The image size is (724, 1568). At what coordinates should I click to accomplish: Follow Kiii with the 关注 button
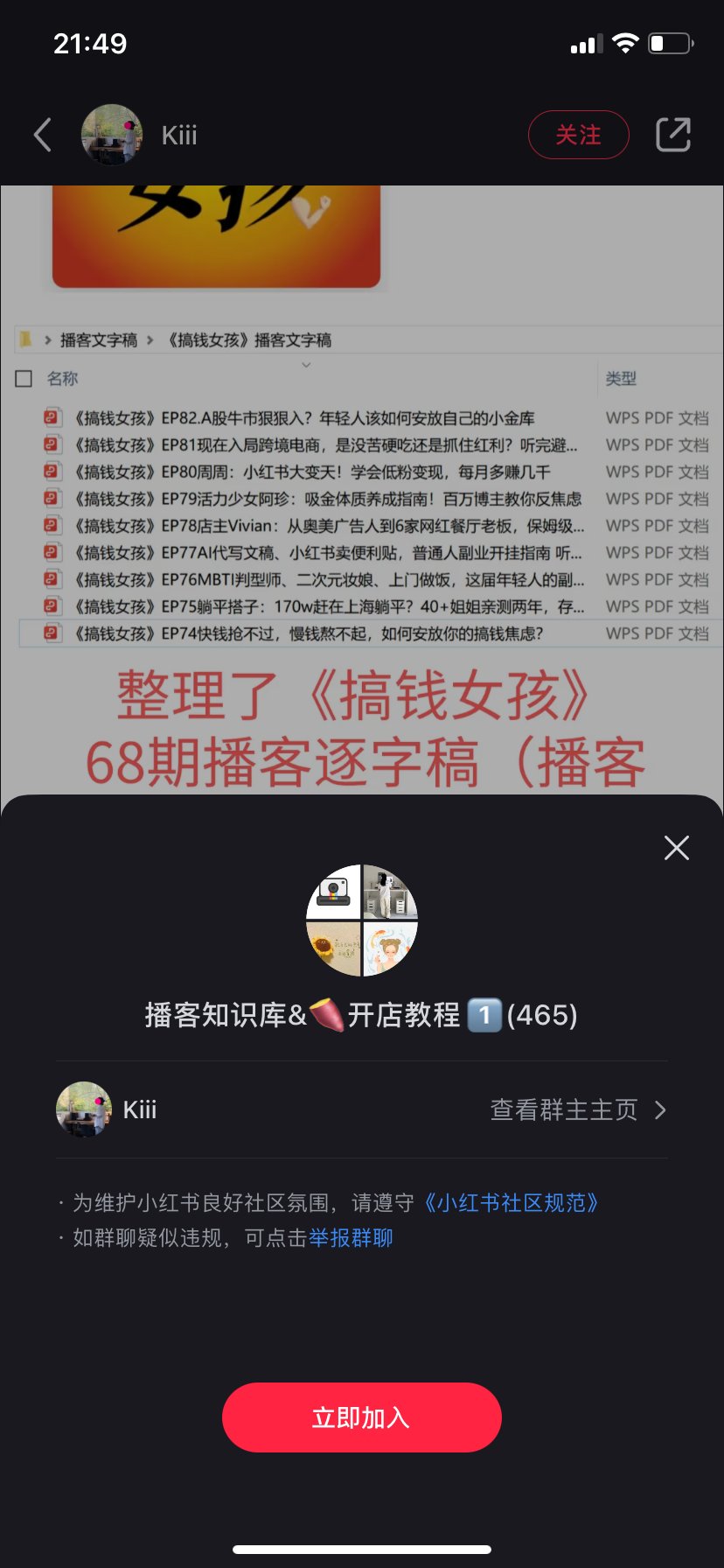tap(578, 135)
